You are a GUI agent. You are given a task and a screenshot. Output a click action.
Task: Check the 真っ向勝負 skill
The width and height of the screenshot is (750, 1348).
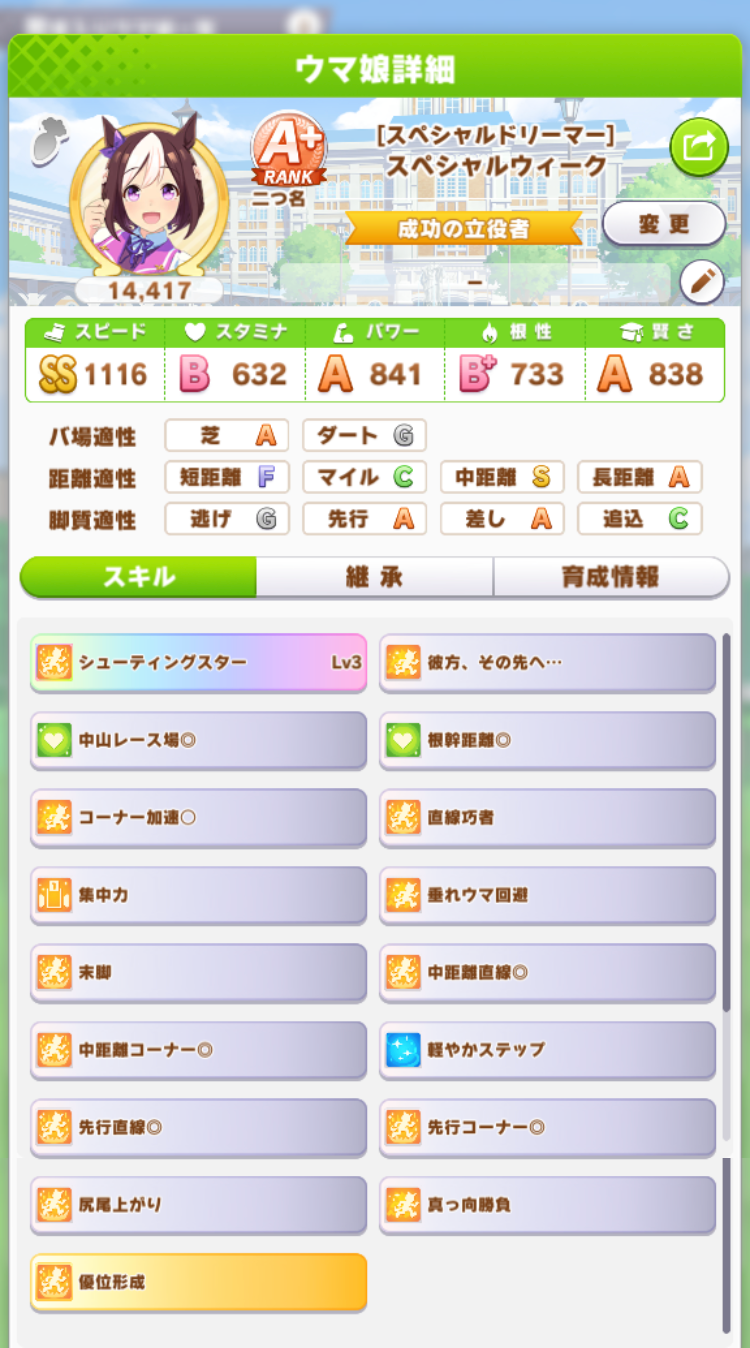click(547, 1204)
